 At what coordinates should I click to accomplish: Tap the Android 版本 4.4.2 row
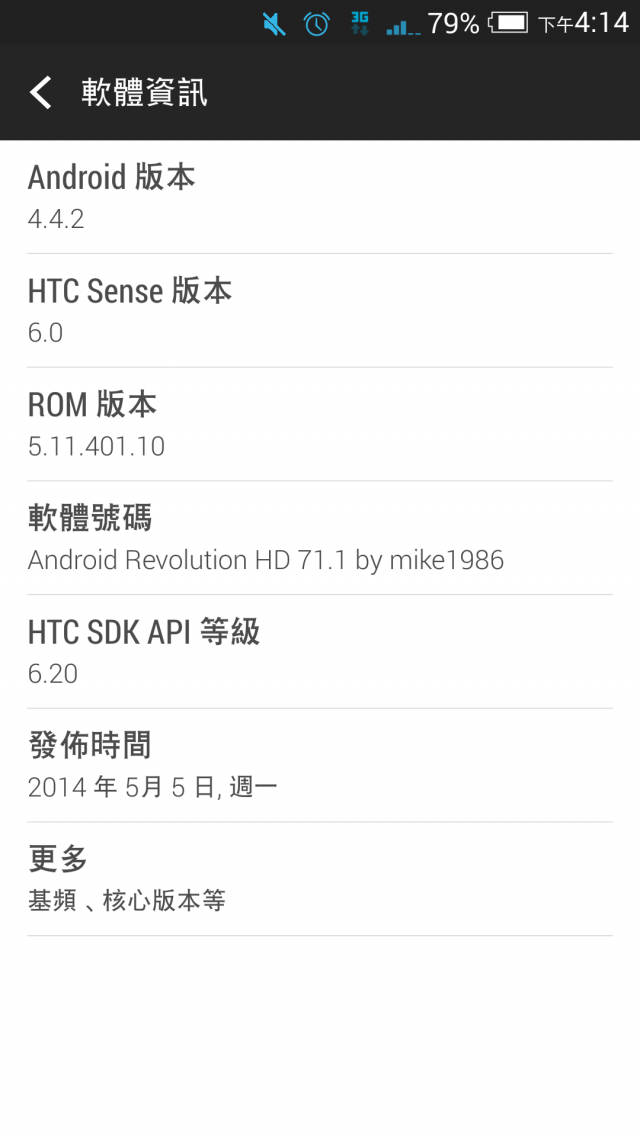(x=320, y=197)
